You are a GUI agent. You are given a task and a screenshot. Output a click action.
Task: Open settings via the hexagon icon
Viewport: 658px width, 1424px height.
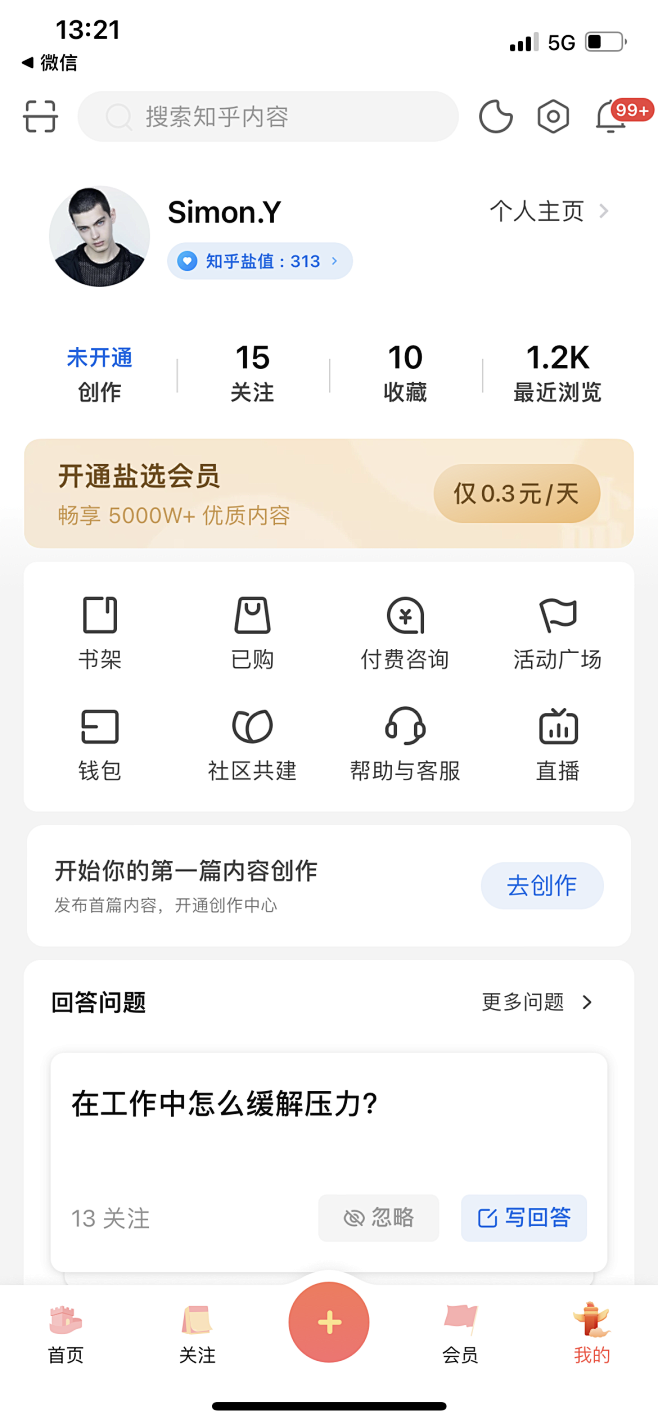pyautogui.click(x=553, y=117)
